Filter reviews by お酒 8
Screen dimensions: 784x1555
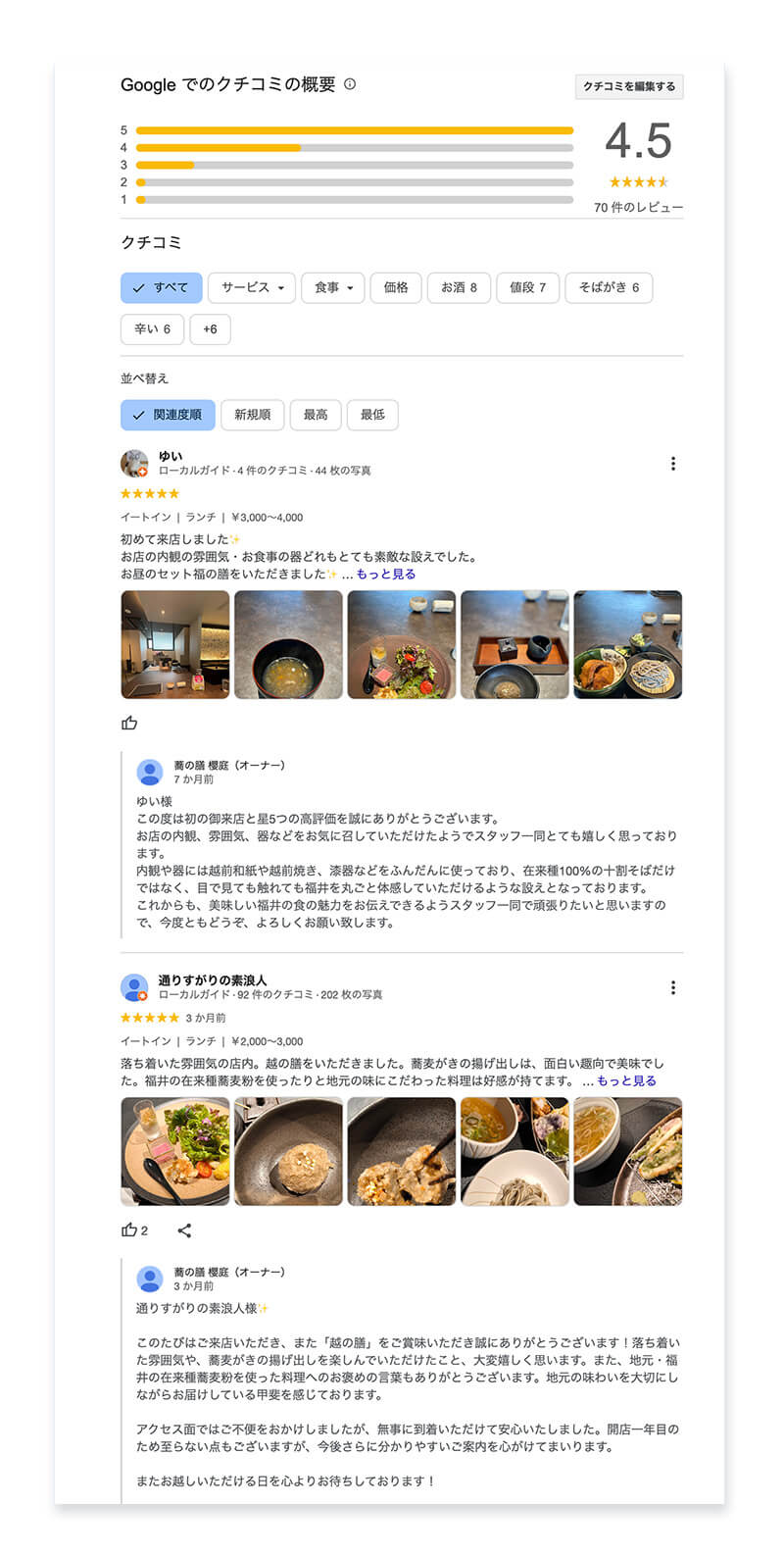coord(459,287)
